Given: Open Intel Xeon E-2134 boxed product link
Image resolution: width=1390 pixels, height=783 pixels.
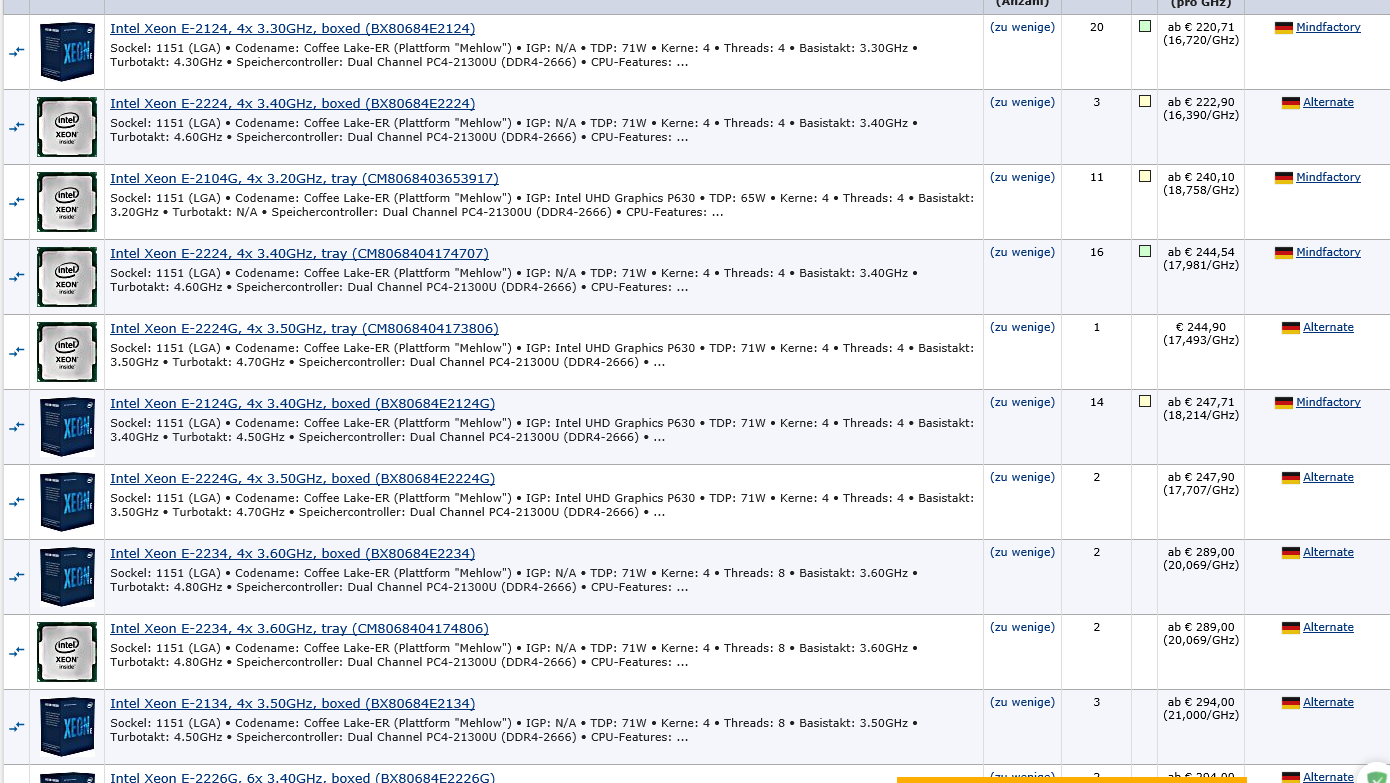Looking at the screenshot, I should click(292, 704).
